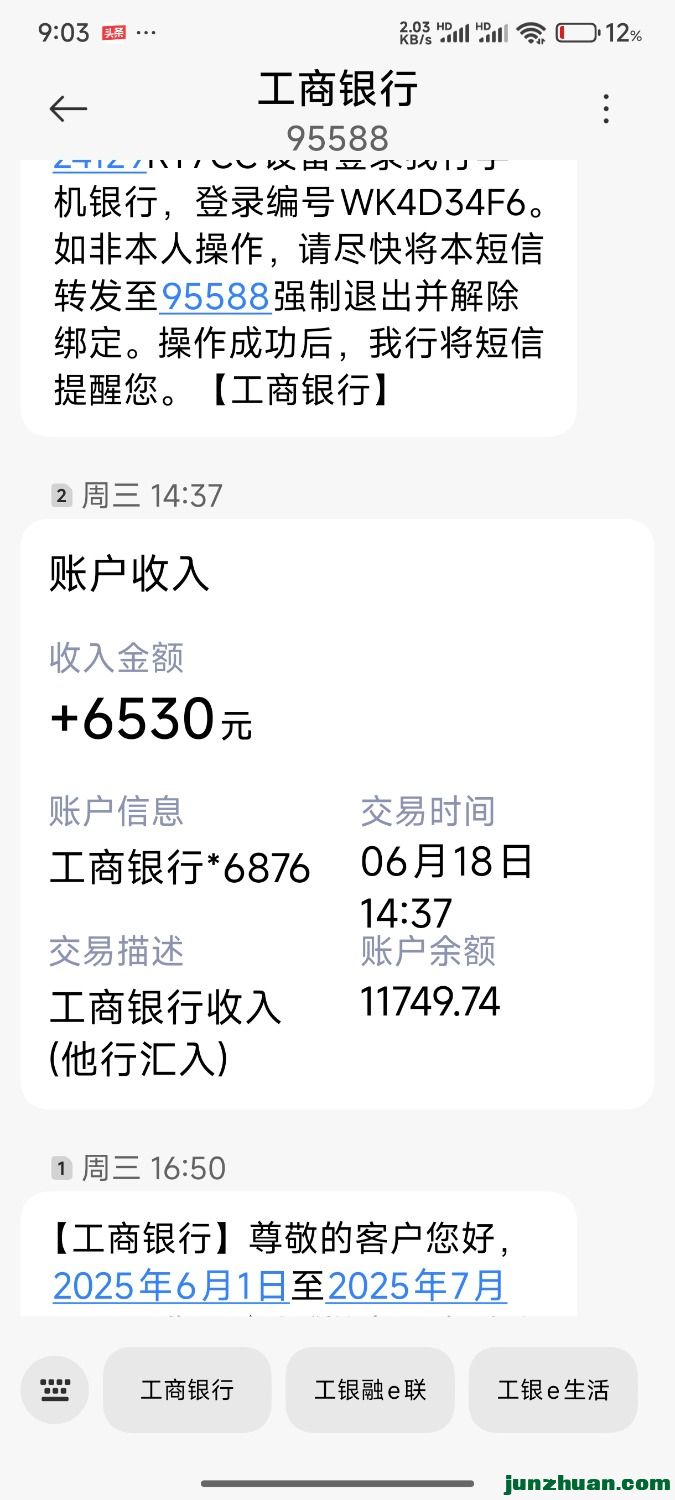Open the 2025年6月1日 date link

[171, 1285]
